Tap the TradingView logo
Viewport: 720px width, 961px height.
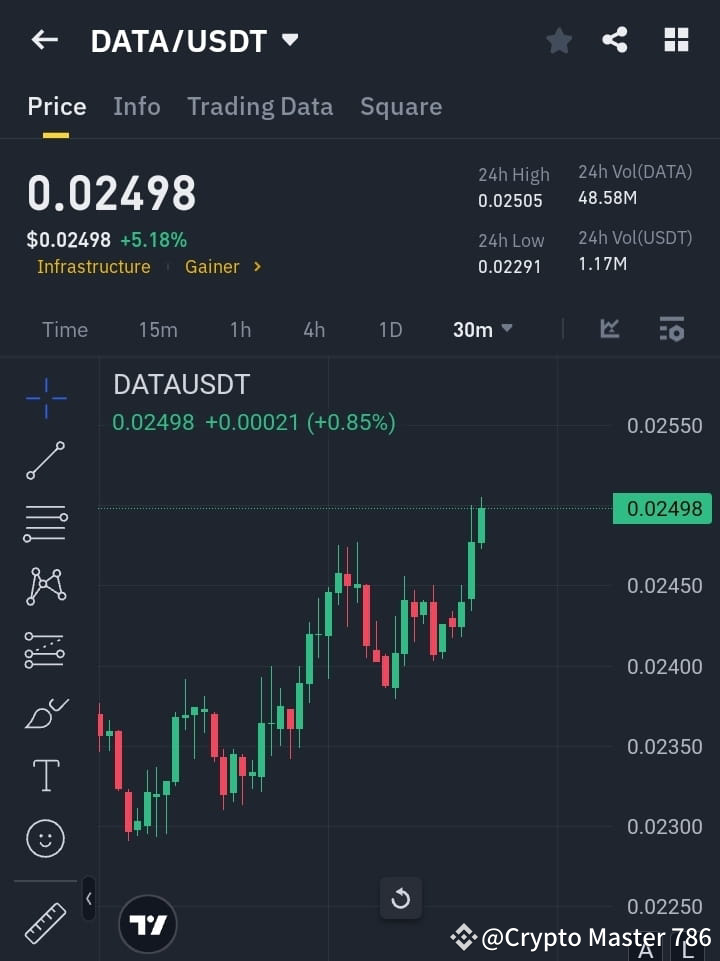[x=148, y=923]
